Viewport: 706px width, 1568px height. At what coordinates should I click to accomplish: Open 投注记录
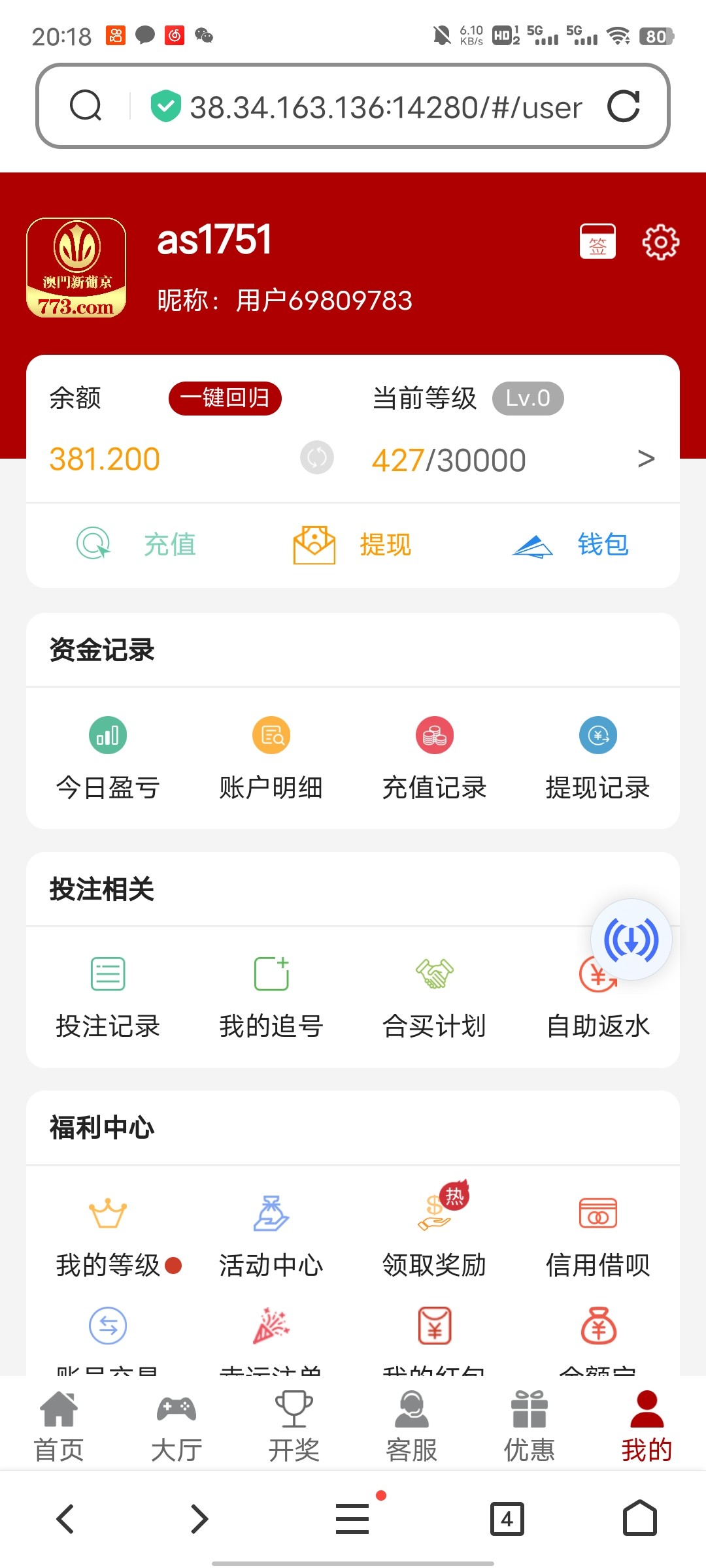(108, 998)
